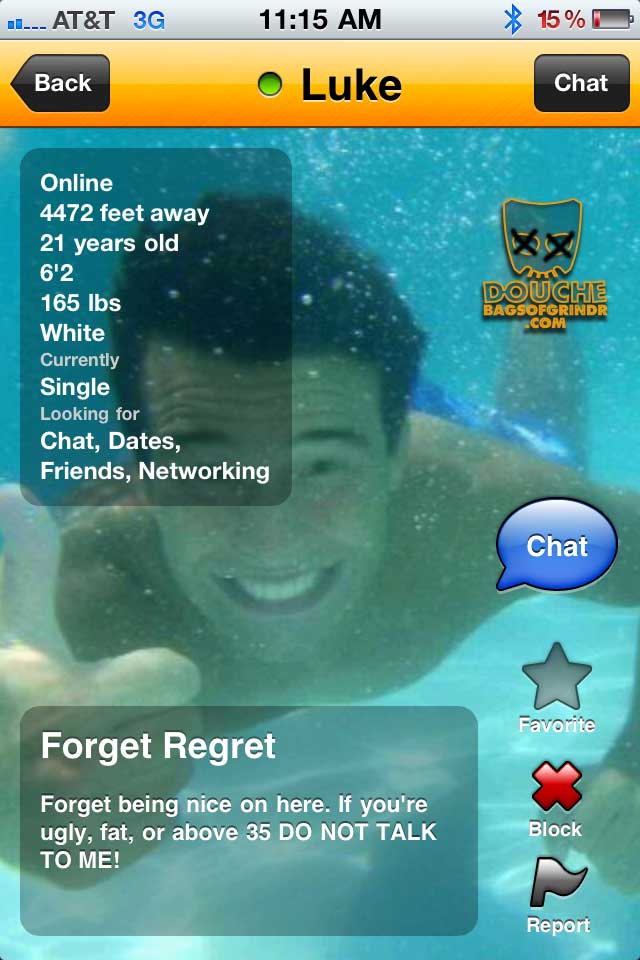The width and height of the screenshot is (640, 960).
Task: Tap the Chat button in the top bar
Action: (580, 83)
